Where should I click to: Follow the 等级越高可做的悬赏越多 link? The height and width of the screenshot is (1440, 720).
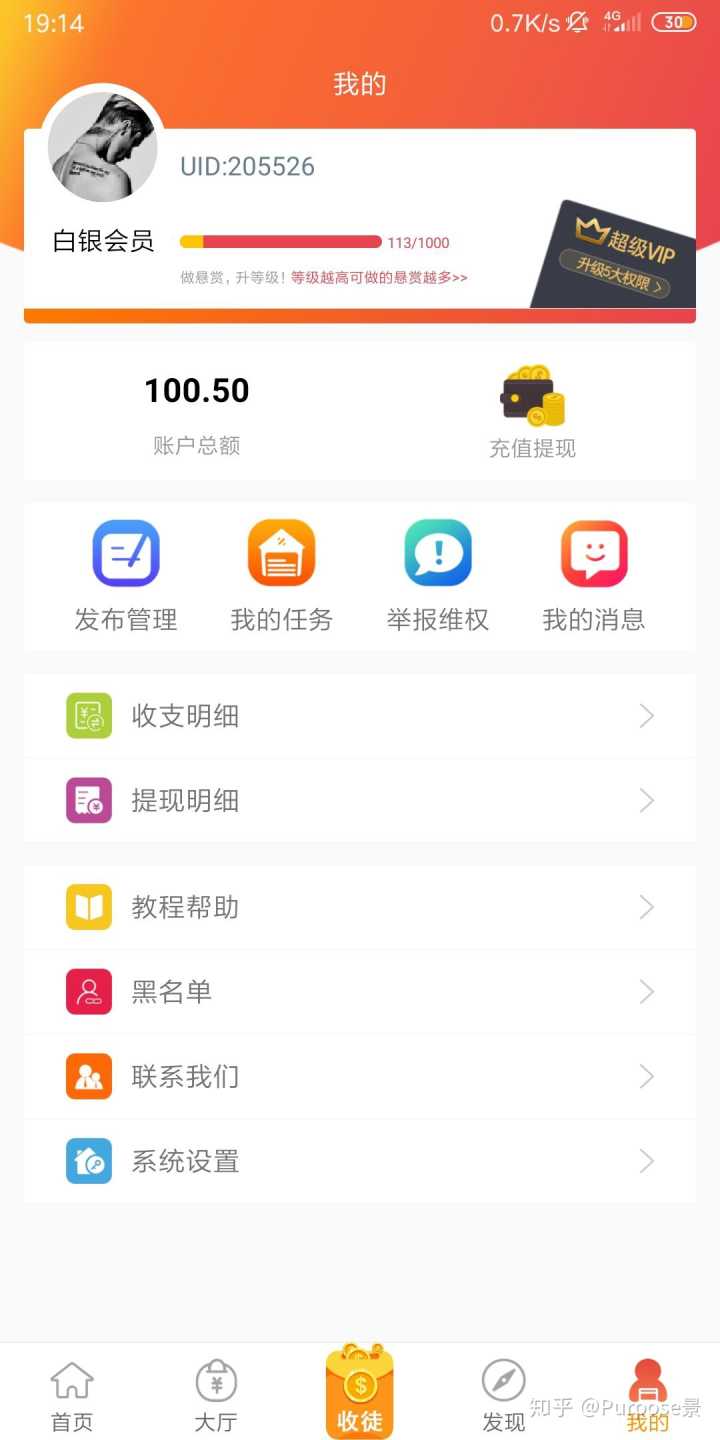[379, 277]
